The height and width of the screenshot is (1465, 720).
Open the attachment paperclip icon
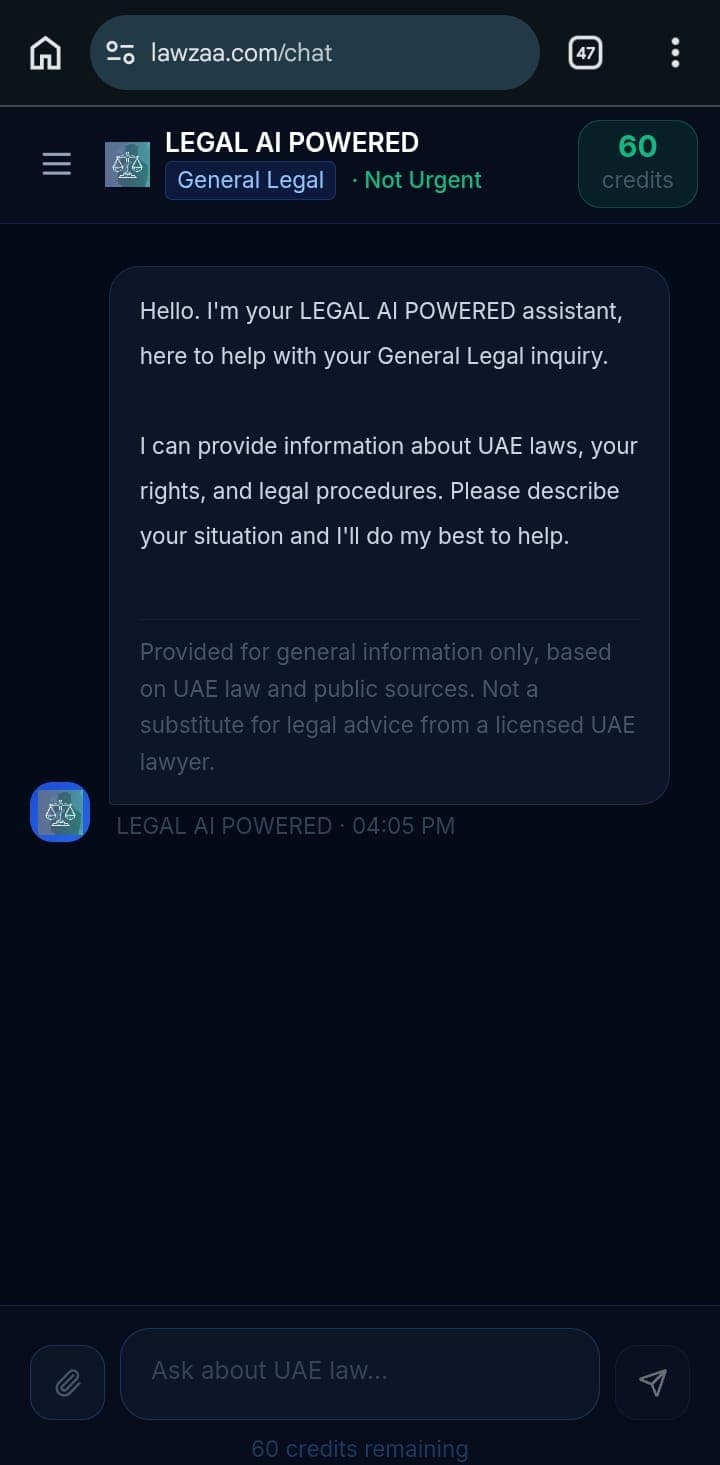pos(67,1382)
